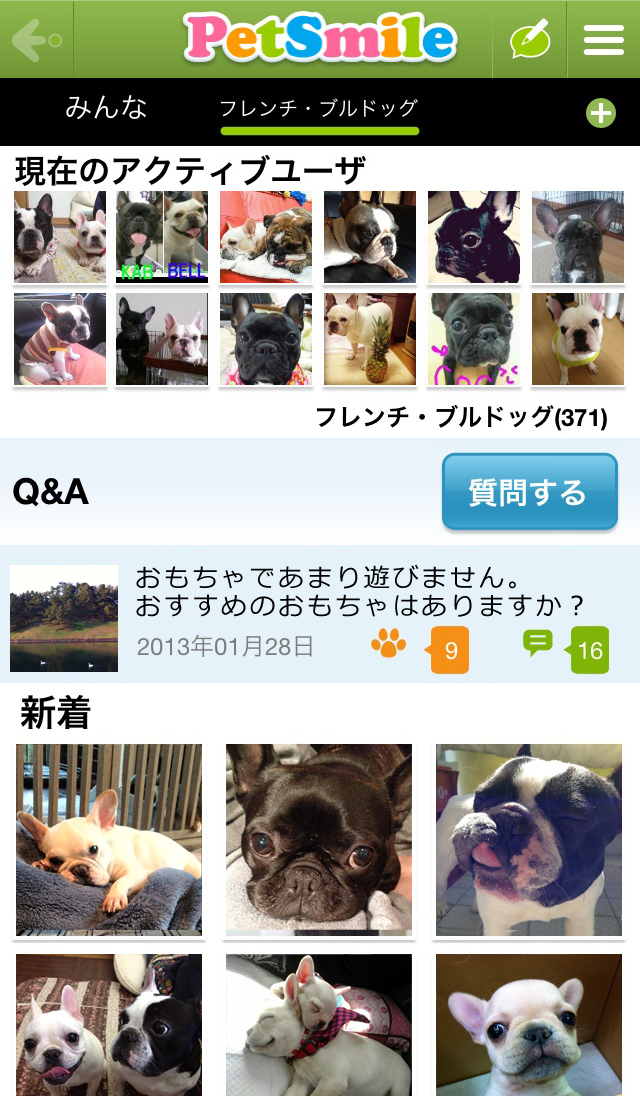The height and width of the screenshot is (1096, 640).
Task: View new photo of white puppy in box
Action: (x=529, y=1025)
